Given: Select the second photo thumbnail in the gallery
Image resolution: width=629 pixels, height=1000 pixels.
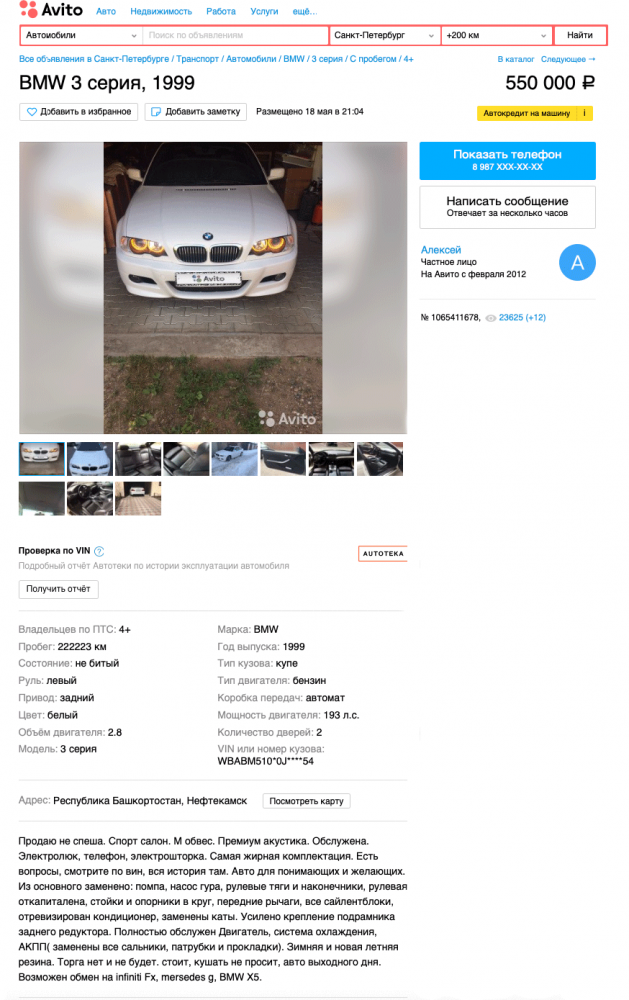Looking at the screenshot, I should click(x=90, y=459).
